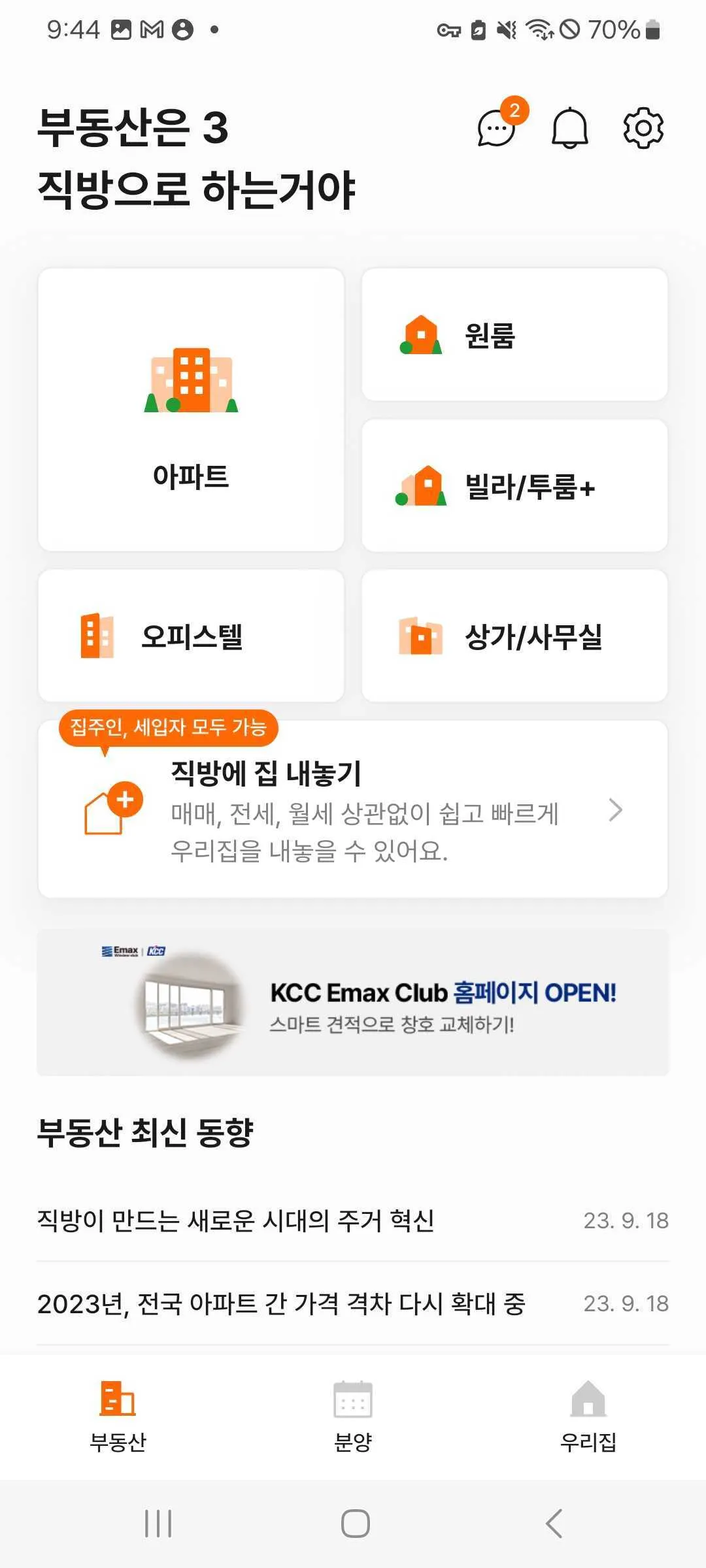
Task: Open the 원룸 category
Action: (514, 335)
